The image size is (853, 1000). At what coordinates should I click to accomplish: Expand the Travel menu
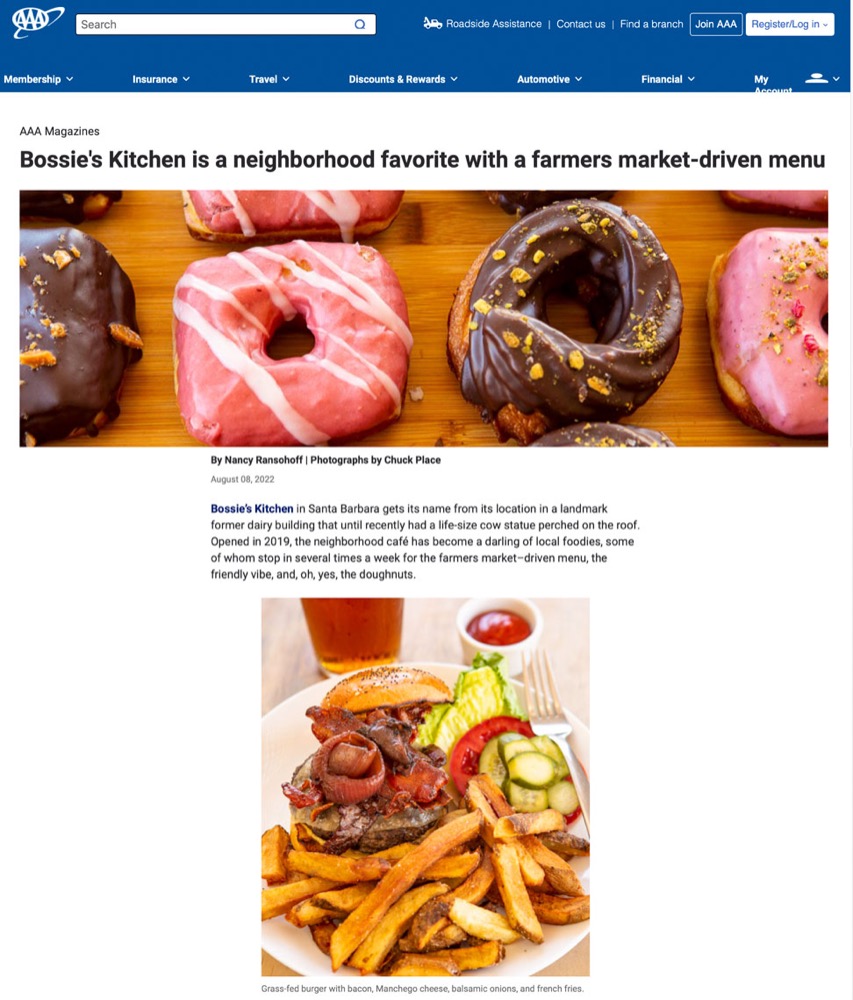tap(269, 79)
